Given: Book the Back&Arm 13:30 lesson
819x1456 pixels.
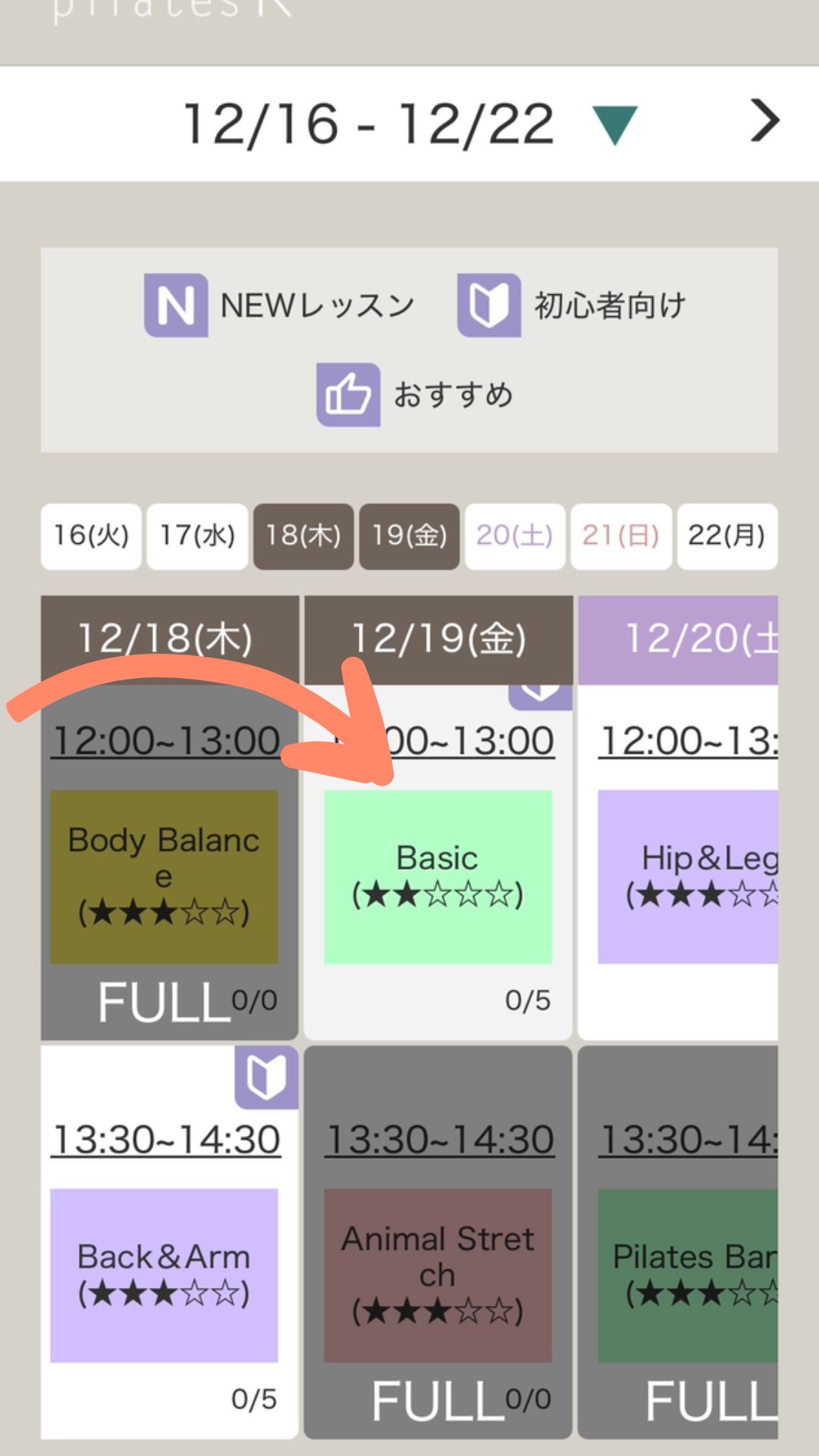Looking at the screenshot, I should (165, 1276).
